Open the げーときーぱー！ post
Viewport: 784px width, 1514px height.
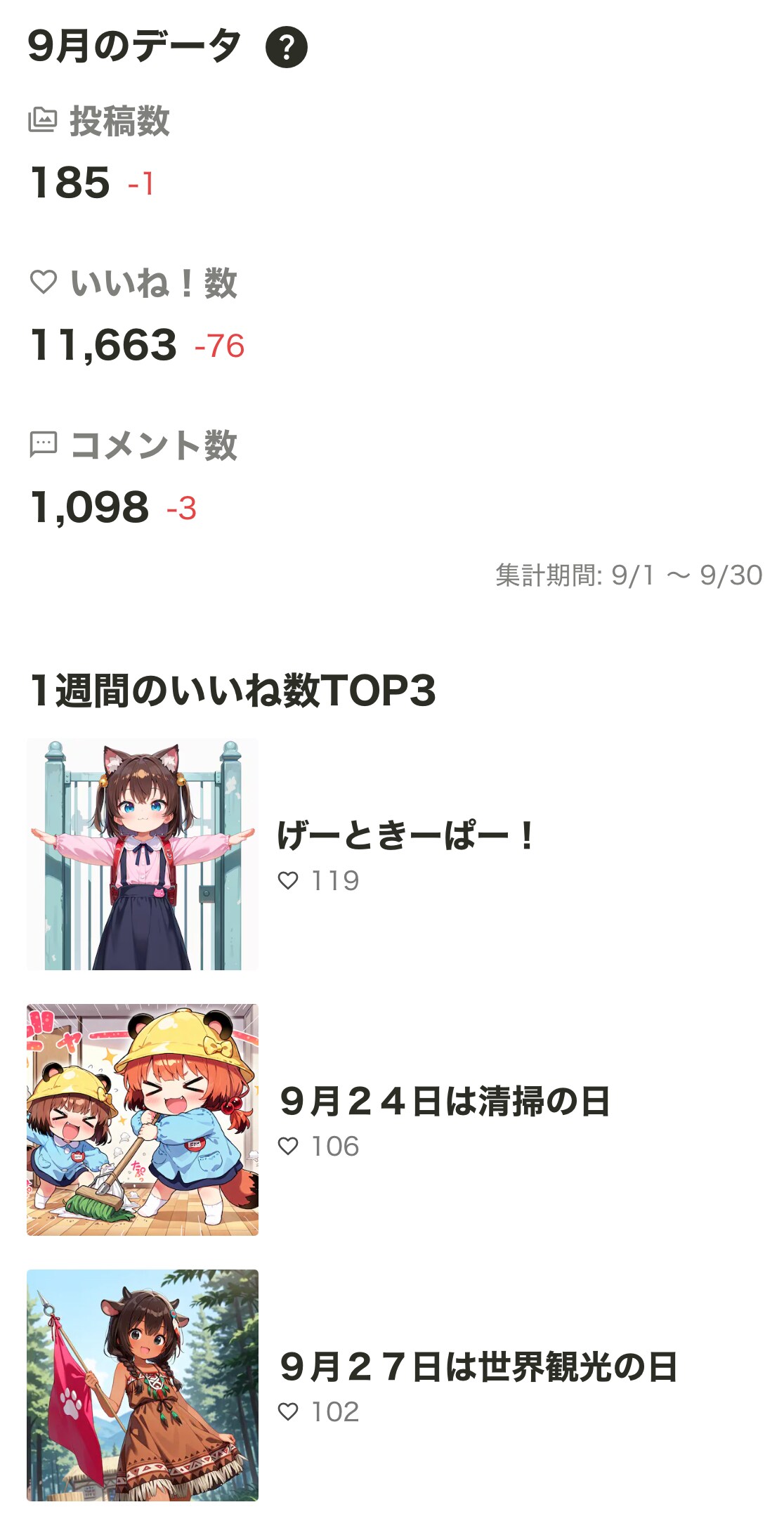[x=405, y=835]
